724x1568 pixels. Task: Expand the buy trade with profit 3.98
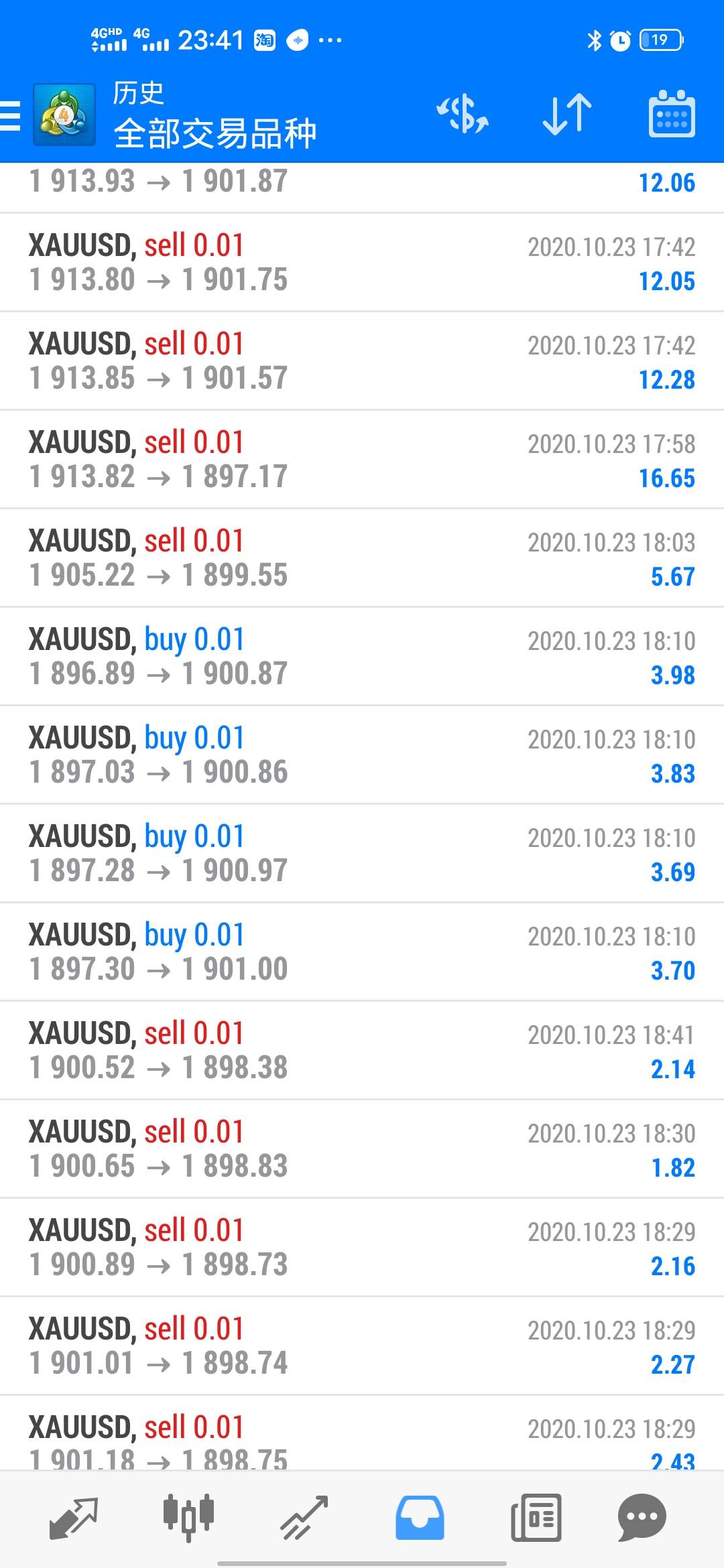[362, 657]
